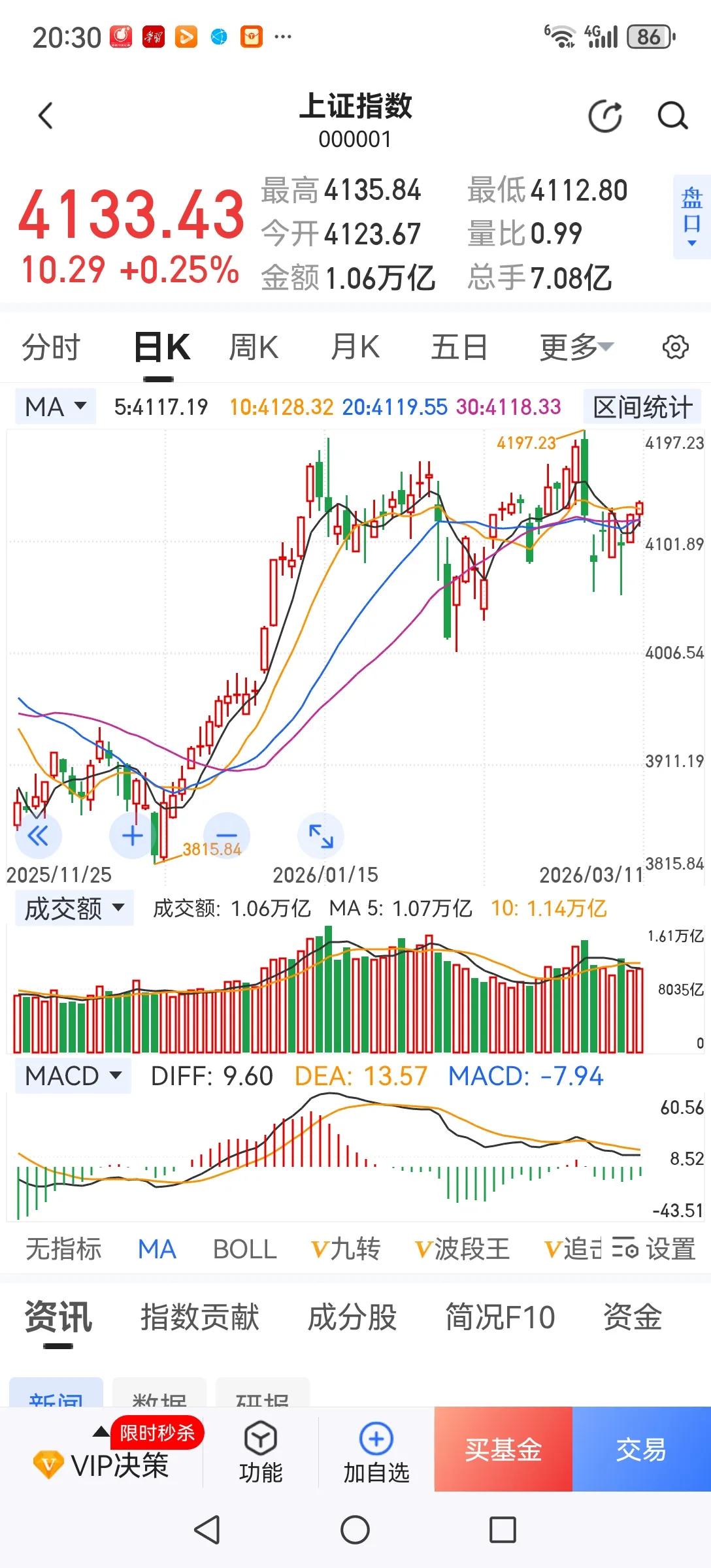Zoom into the K-line chart with plus icon
711x1568 pixels.
131,835
